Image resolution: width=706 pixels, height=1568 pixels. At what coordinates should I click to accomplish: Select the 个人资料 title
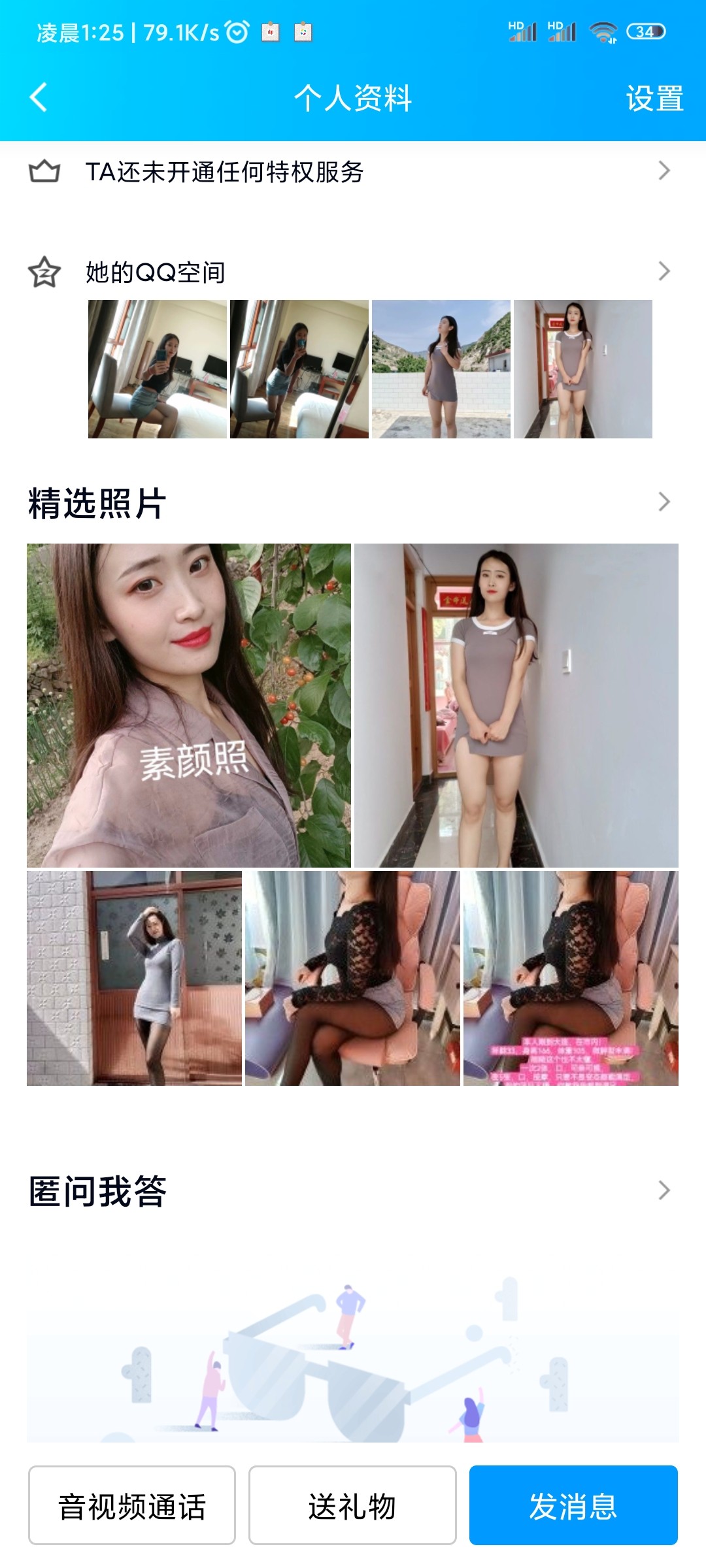(x=353, y=99)
